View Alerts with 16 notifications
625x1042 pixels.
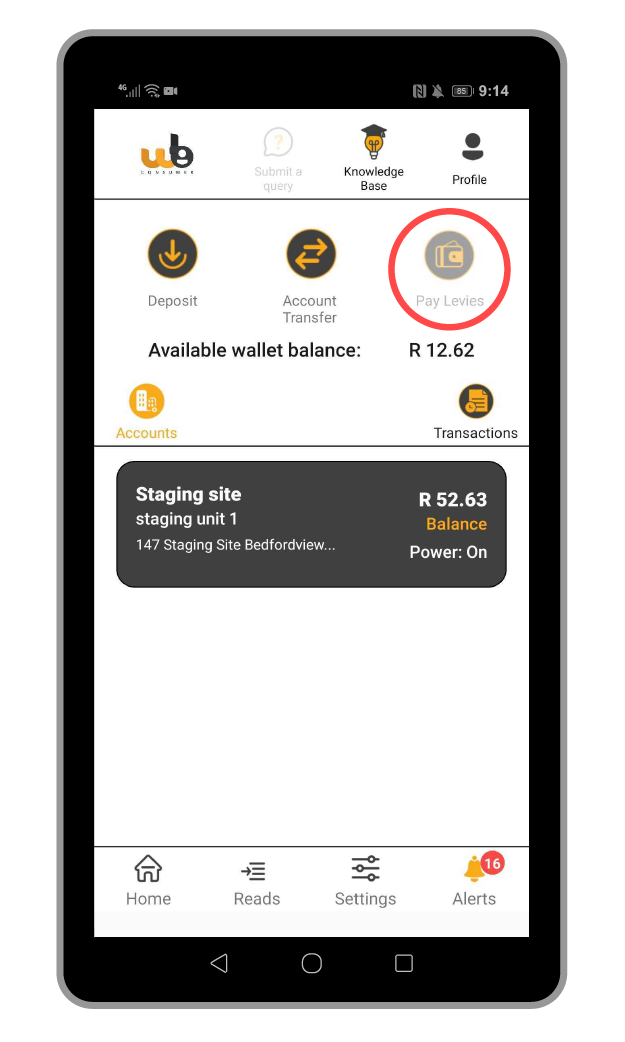tap(475, 880)
